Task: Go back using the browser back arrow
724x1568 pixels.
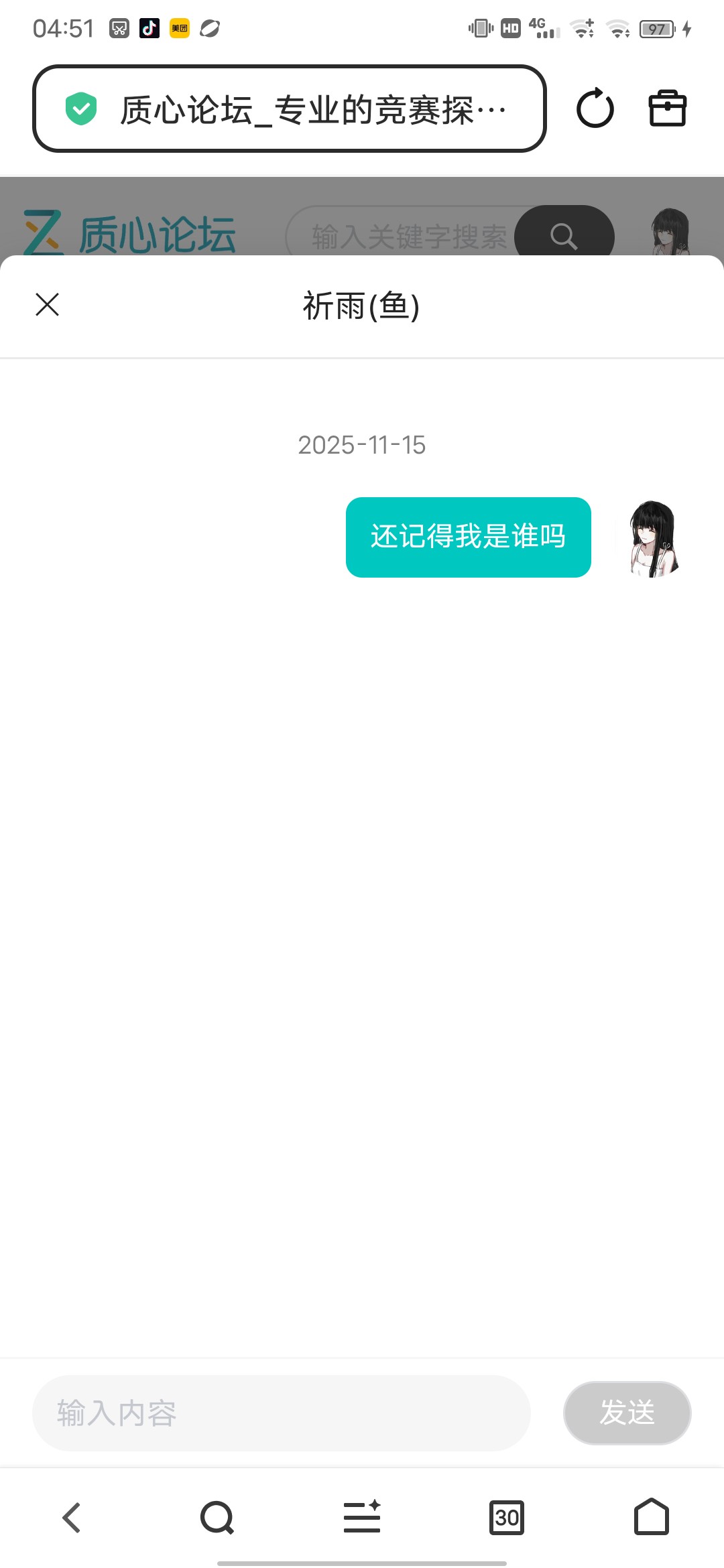Action: point(72,1517)
